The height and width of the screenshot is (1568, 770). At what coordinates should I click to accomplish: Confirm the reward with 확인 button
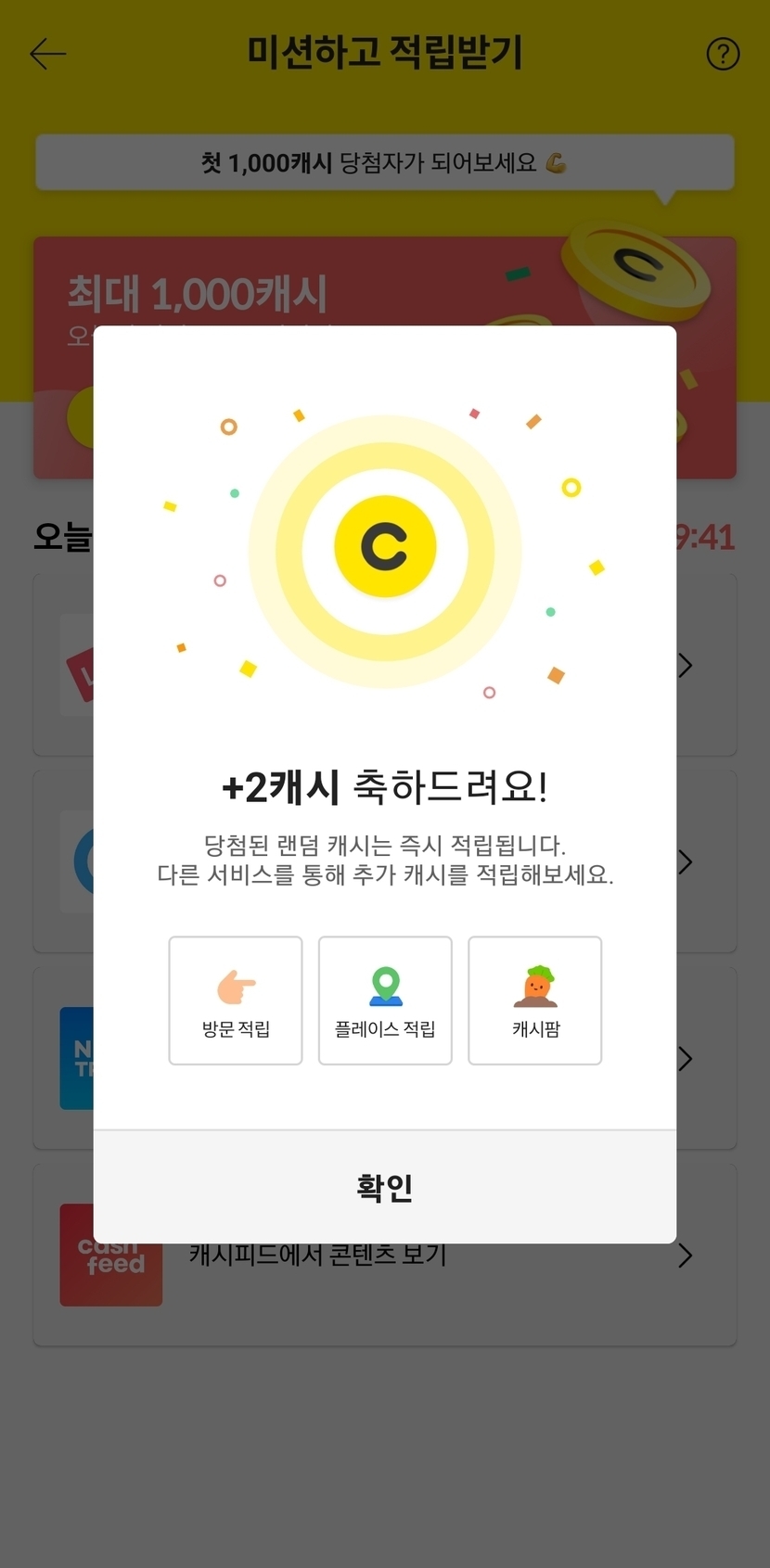(x=384, y=1187)
